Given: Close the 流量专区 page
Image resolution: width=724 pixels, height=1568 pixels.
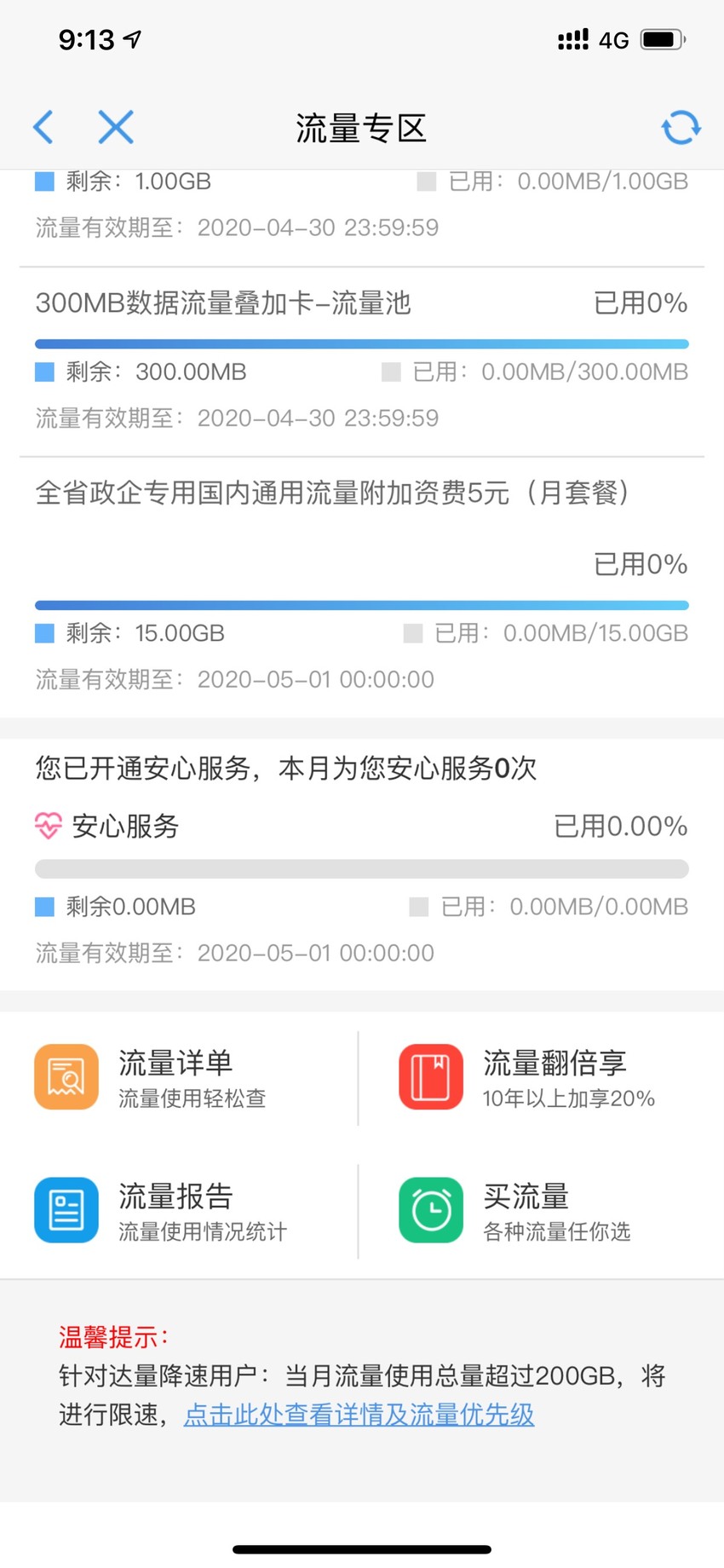Looking at the screenshot, I should pyautogui.click(x=116, y=128).
